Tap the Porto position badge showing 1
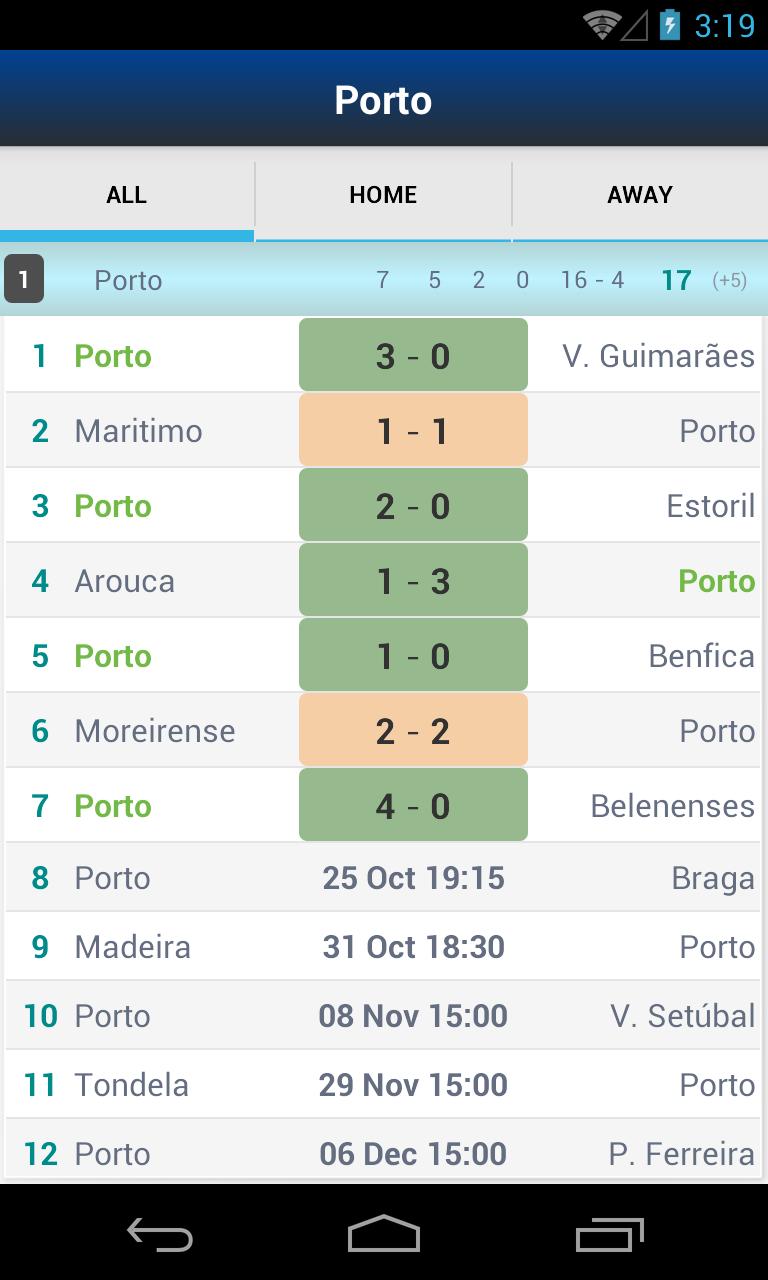The height and width of the screenshot is (1280, 768). click(24, 280)
